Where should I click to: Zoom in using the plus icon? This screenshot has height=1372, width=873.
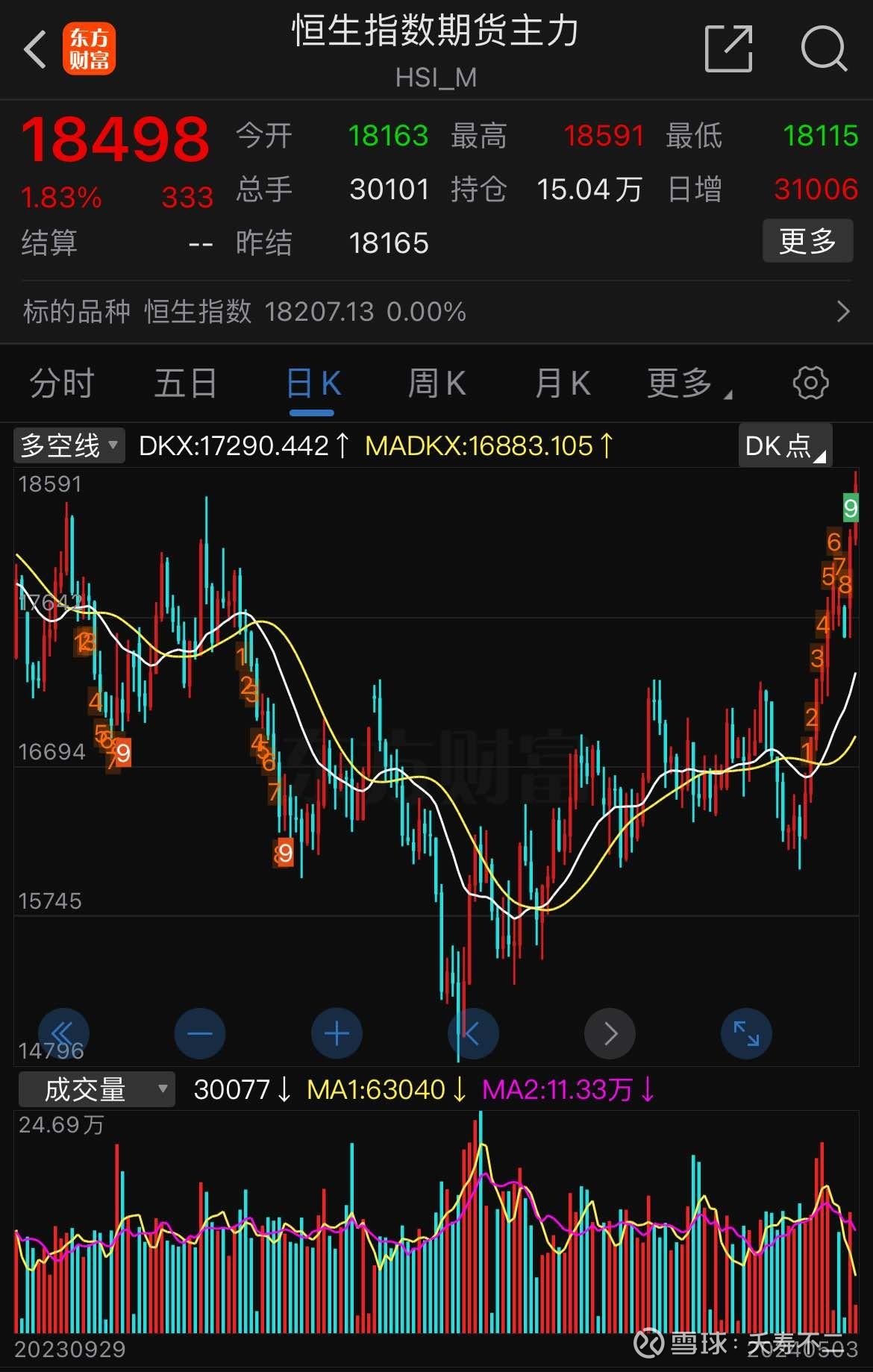pyautogui.click(x=337, y=1033)
